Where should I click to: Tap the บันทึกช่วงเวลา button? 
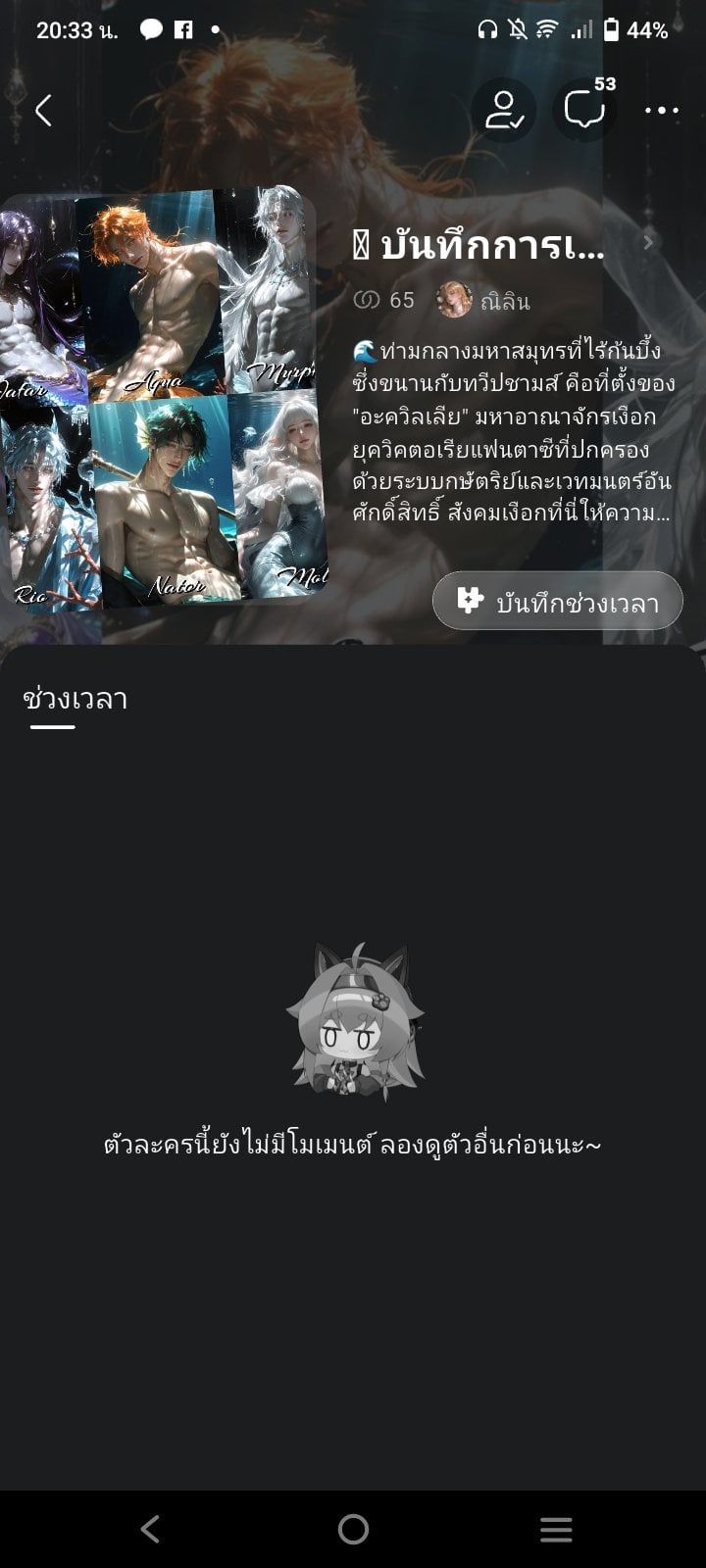click(x=557, y=602)
